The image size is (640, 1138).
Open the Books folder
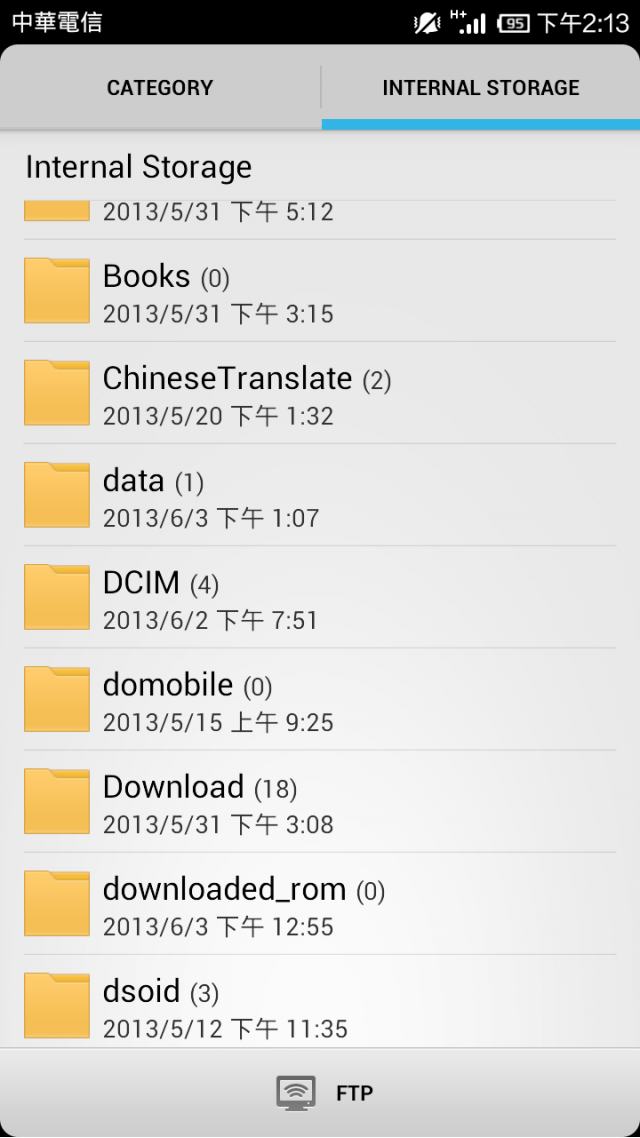320,291
